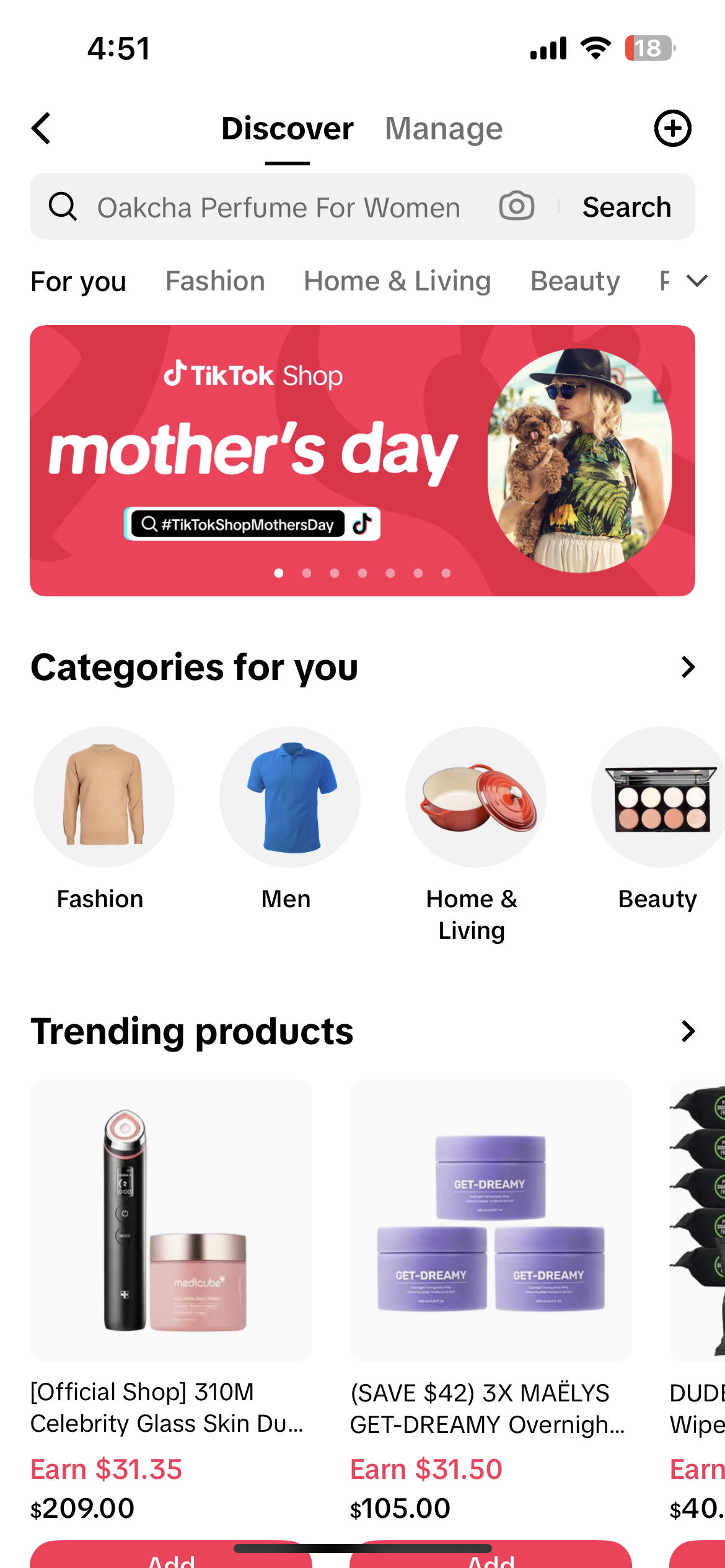Screen dimensions: 725x1568
Task: Open the Home & Living category circle
Action: click(475, 798)
